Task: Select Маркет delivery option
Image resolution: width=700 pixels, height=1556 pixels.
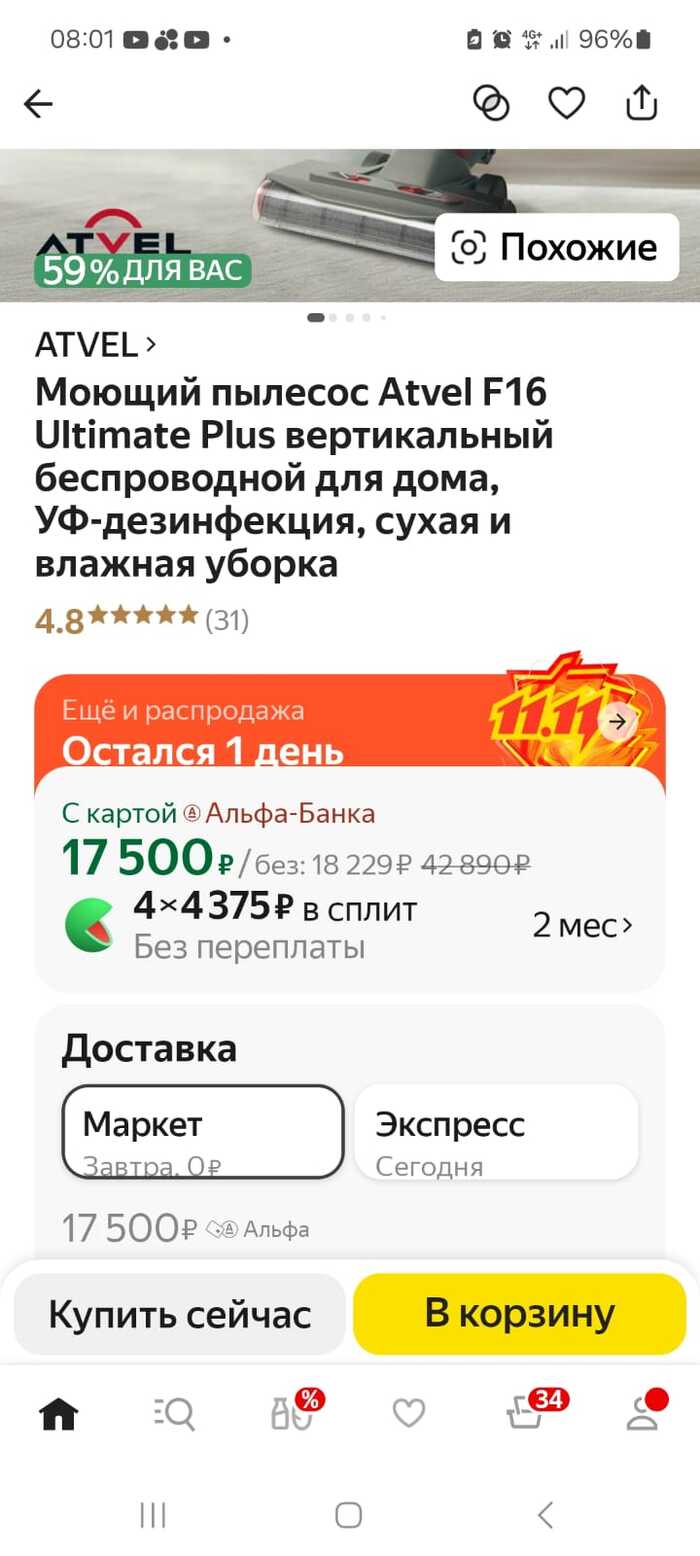Action: click(x=203, y=1131)
